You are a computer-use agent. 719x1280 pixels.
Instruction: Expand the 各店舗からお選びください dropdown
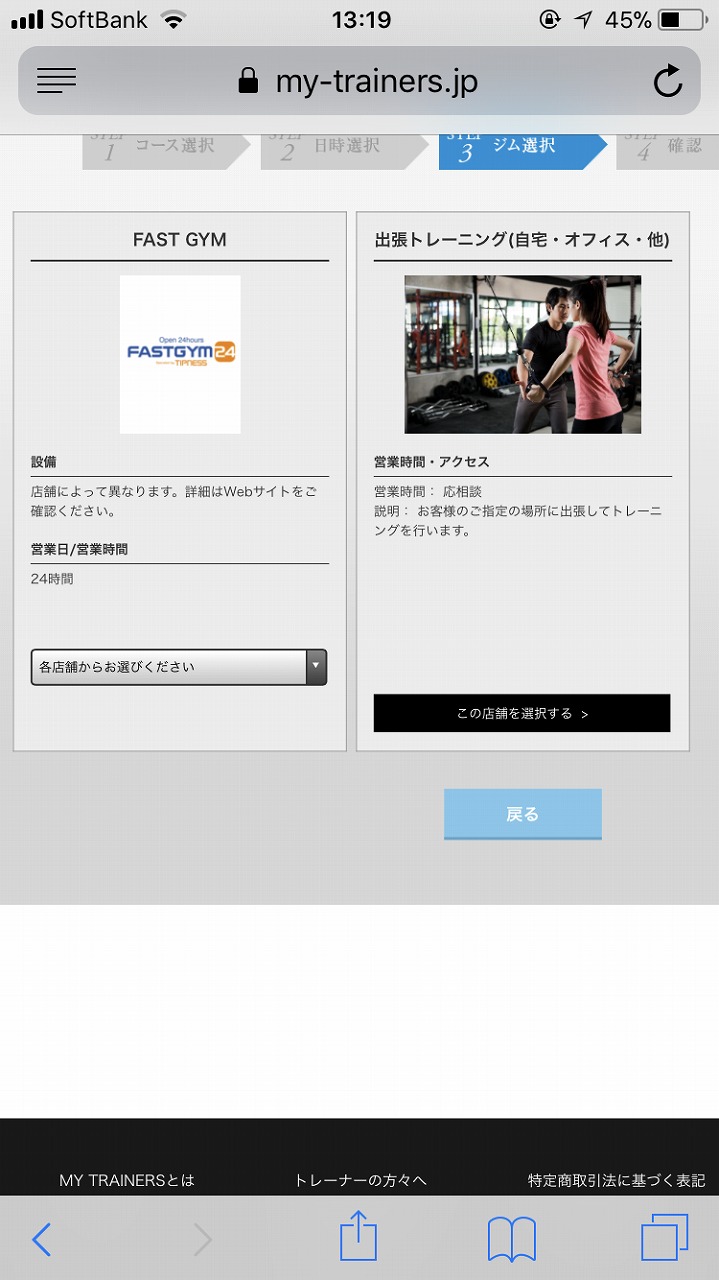(x=179, y=667)
